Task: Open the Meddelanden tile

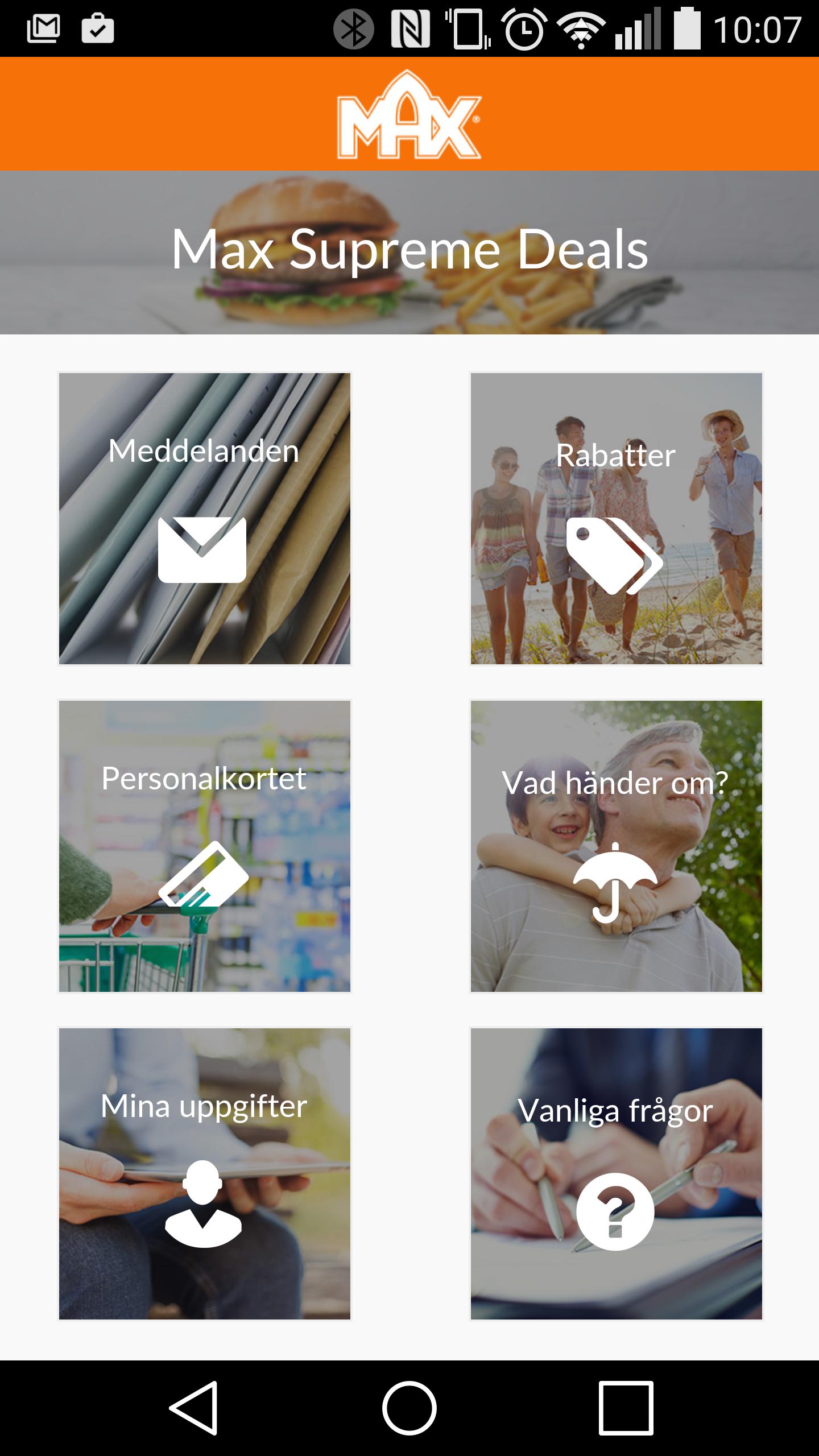Action: tap(204, 518)
